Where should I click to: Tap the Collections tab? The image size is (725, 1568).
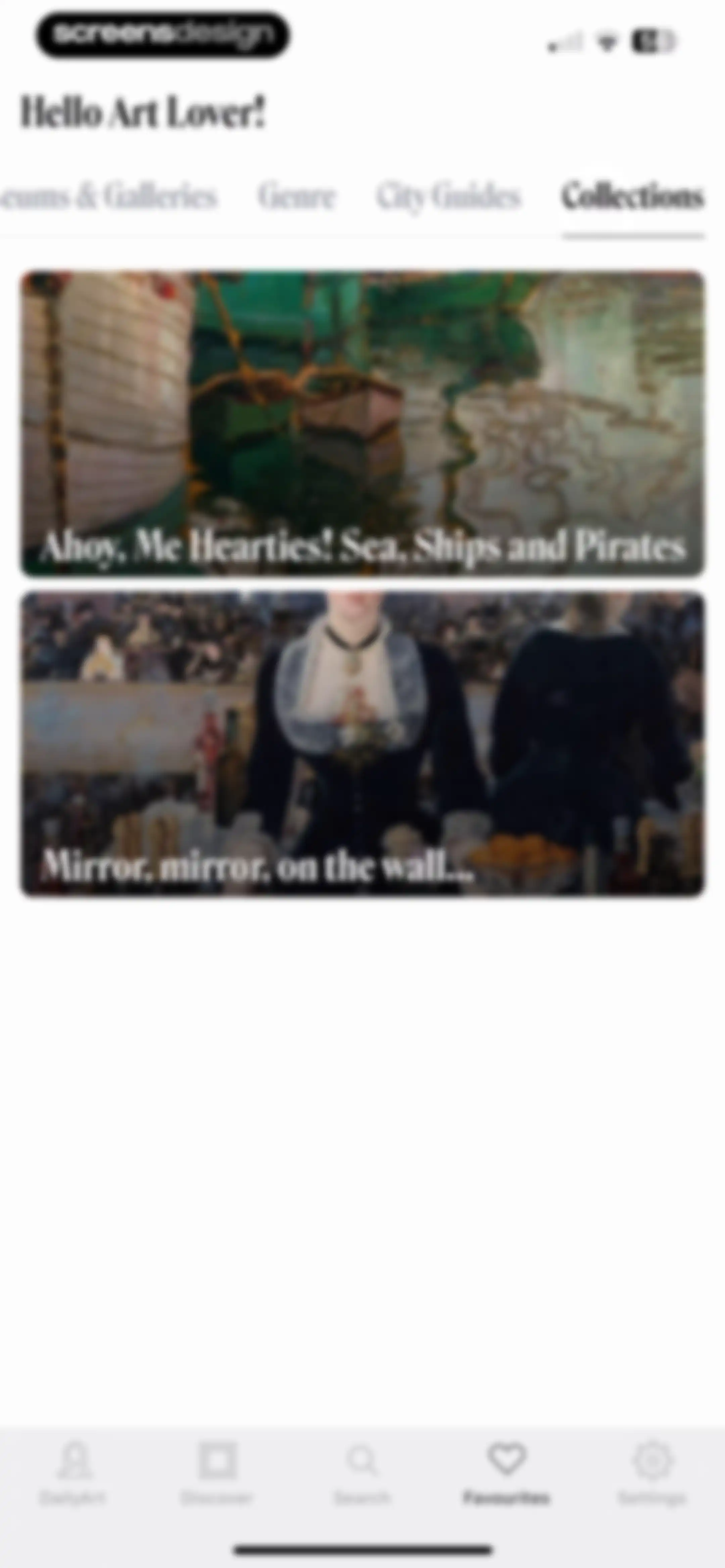(633, 197)
